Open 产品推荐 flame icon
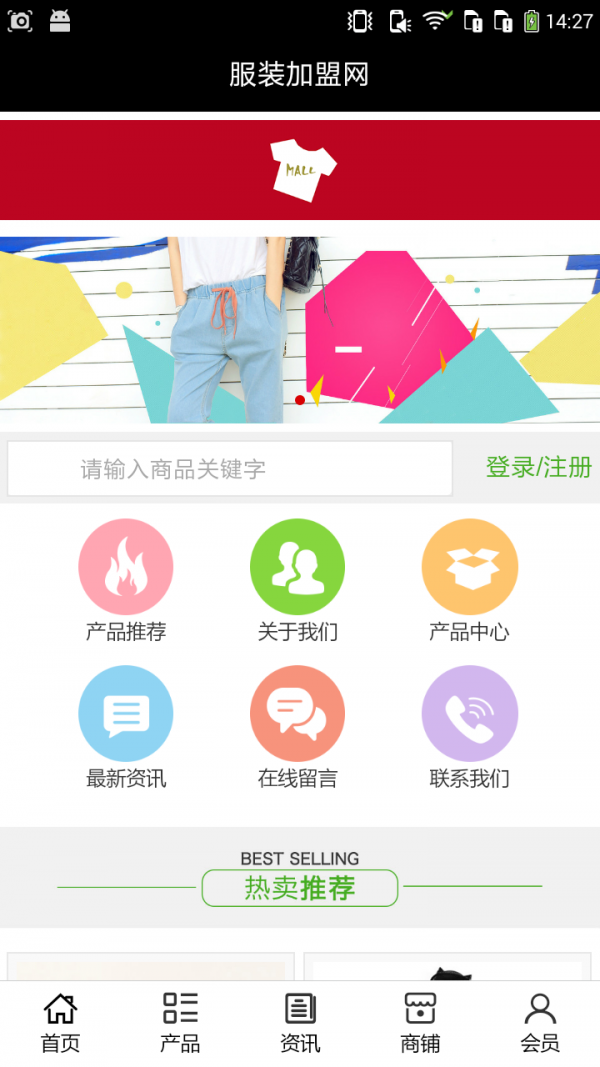The image size is (600, 1067). [126, 566]
